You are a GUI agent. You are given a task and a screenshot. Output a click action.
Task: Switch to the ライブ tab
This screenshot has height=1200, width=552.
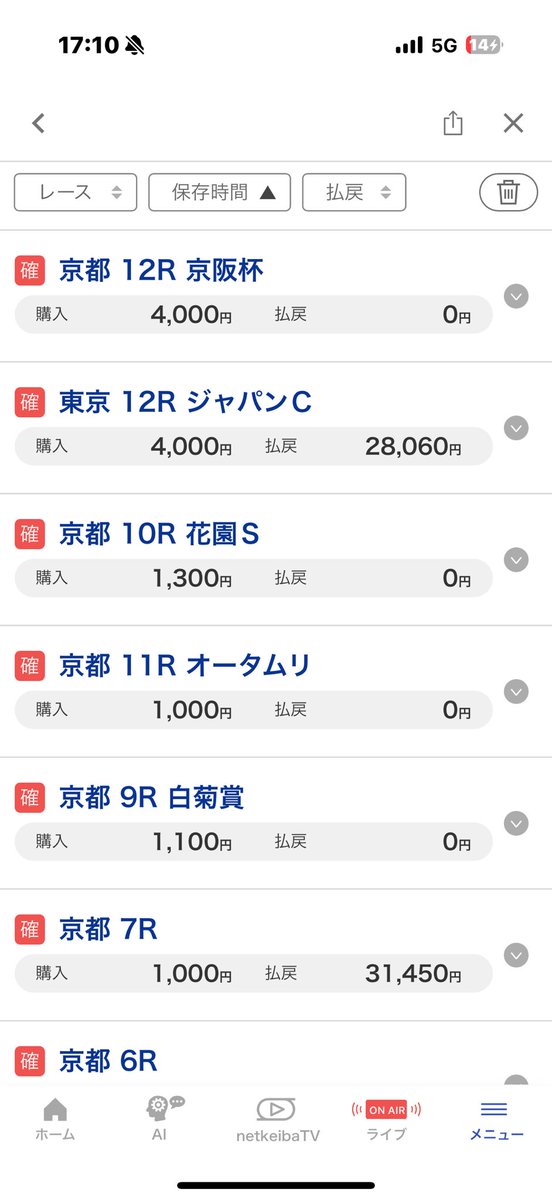pyautogui.click(x=386, y=1119)
